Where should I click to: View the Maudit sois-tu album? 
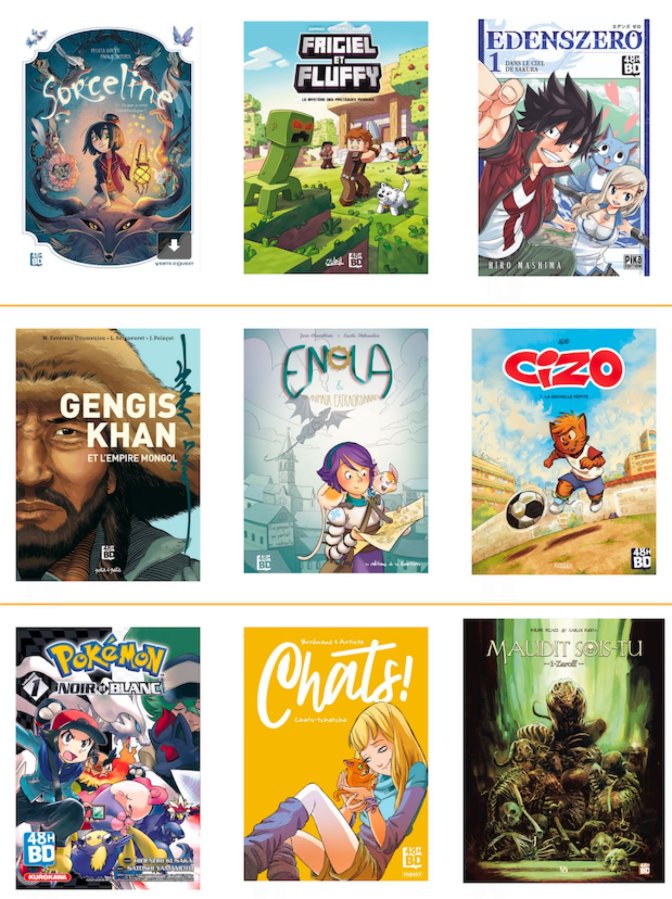point(564,750)
